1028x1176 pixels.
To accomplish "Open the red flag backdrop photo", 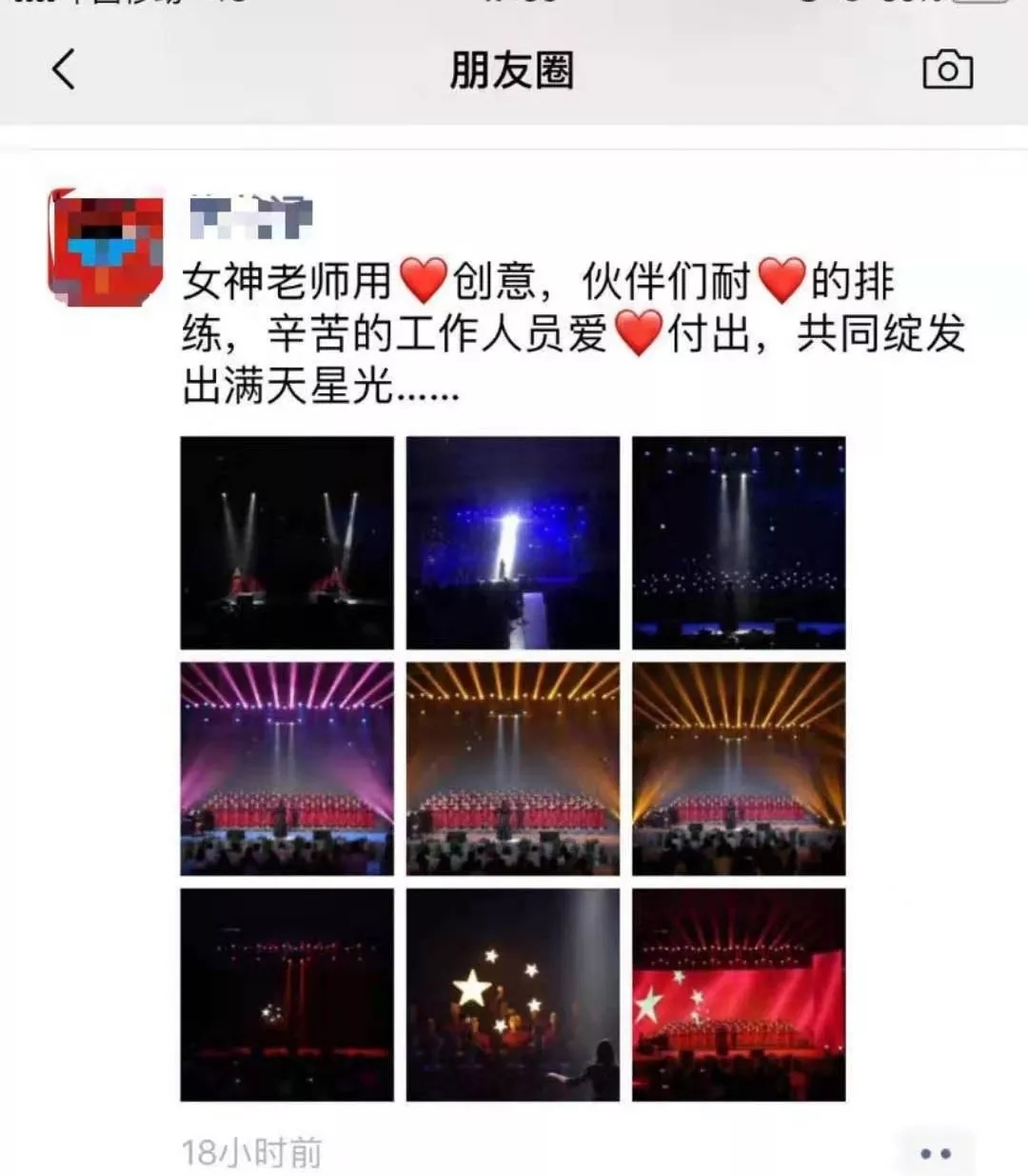I will [739, 995].
